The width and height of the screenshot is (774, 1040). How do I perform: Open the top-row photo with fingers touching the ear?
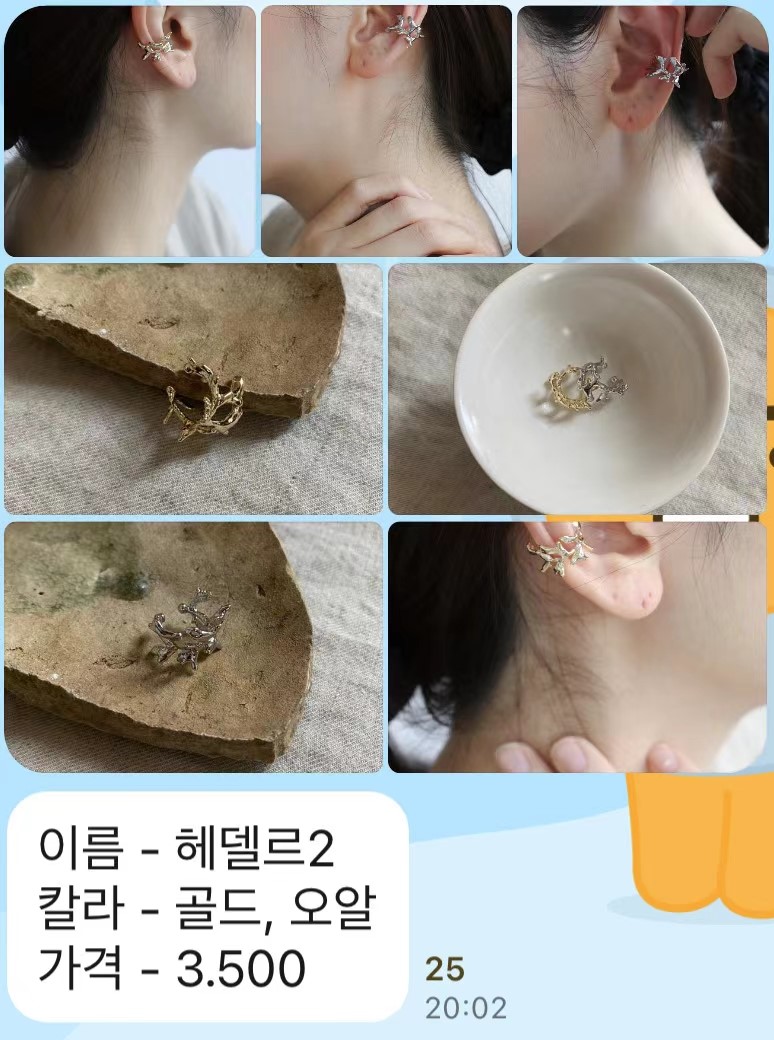pos(642,131)
